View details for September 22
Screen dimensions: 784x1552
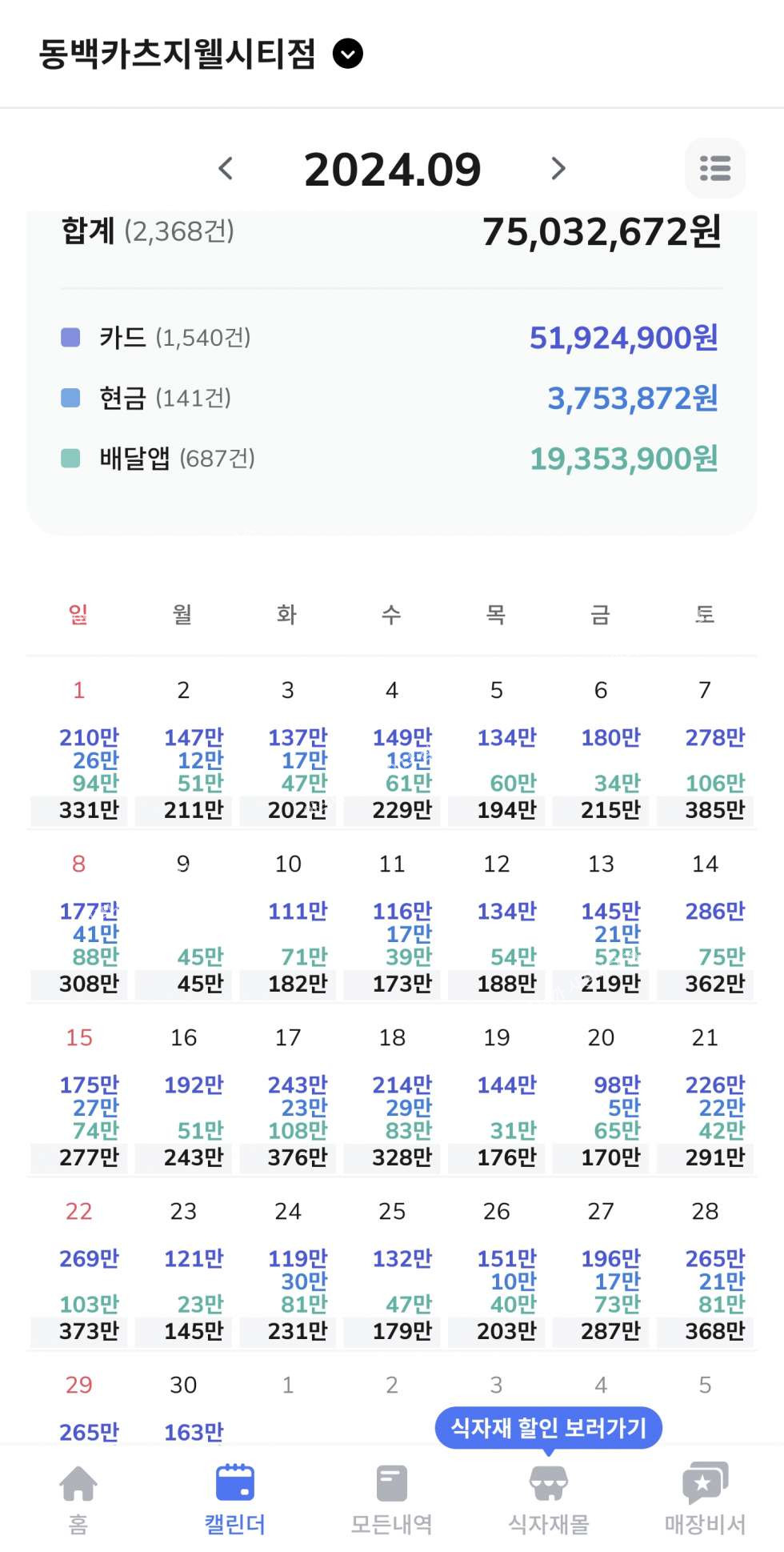[79, 1273]
